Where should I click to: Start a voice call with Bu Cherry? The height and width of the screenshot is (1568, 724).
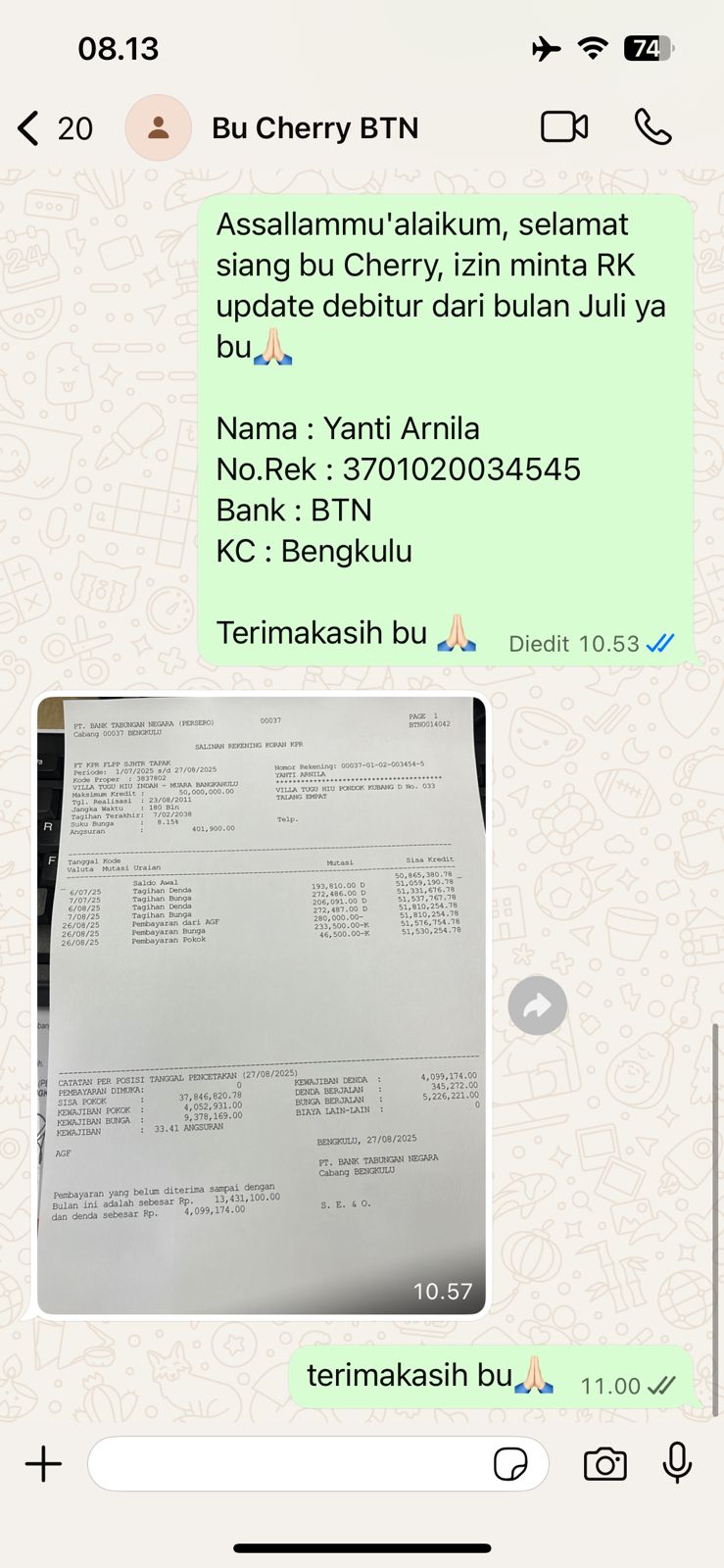[652, 127]
